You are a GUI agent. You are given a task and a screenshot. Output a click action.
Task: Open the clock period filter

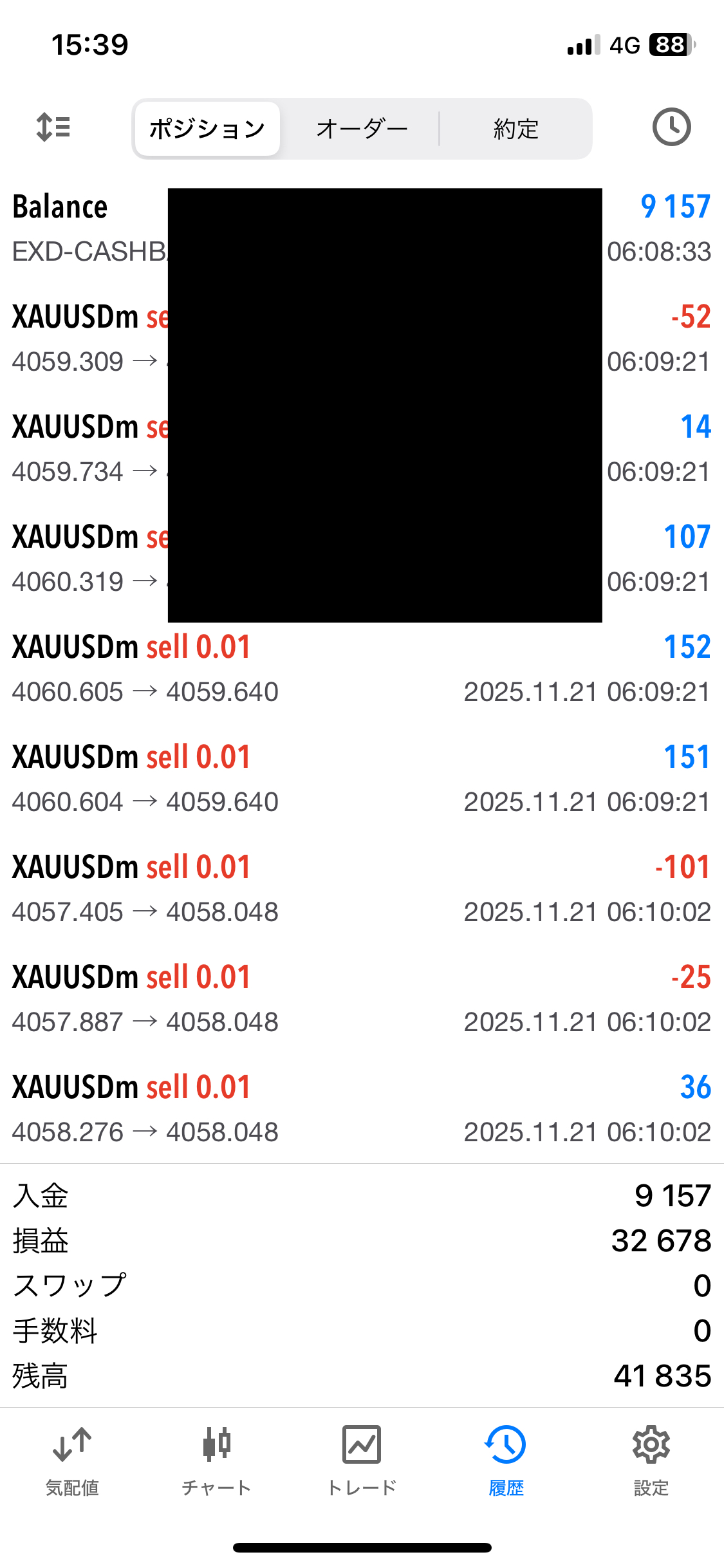[671, 127]
